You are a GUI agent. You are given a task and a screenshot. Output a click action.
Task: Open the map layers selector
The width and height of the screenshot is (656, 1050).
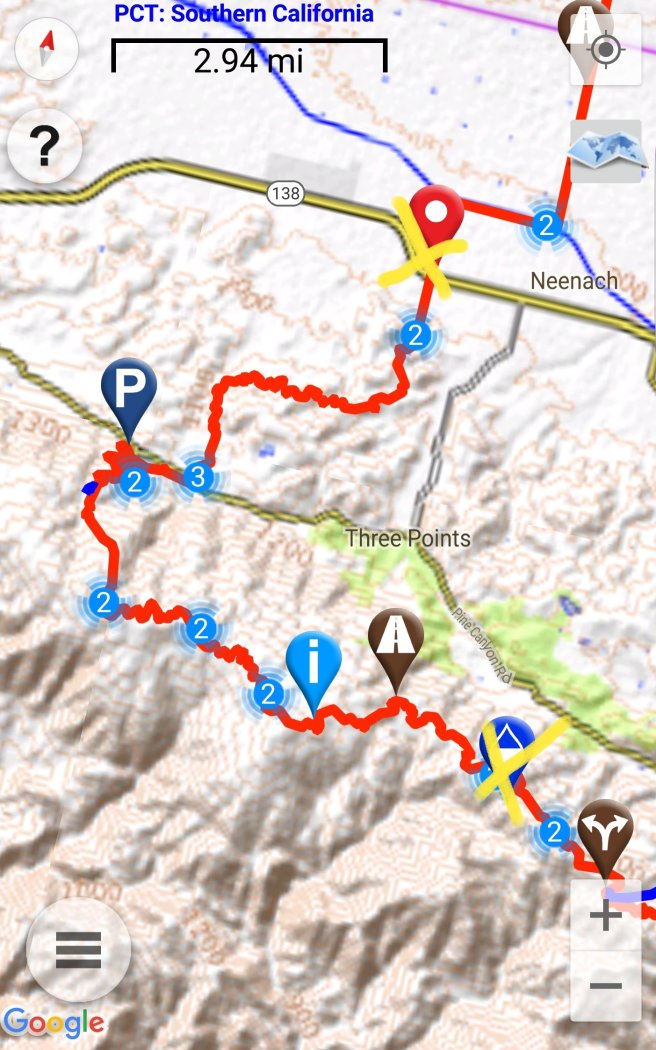coord(605,151)
